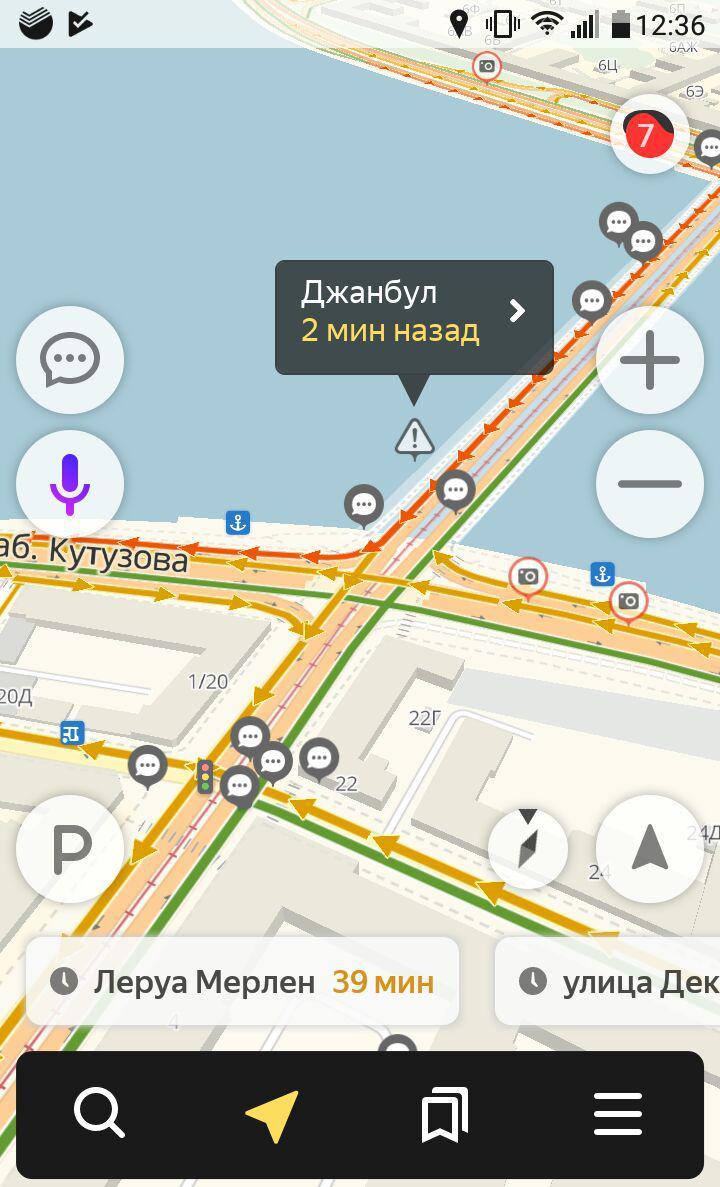This screenshot has width=720, height=1187.
Task: Reset map orientation with the compass
Action: pos(528,849)
